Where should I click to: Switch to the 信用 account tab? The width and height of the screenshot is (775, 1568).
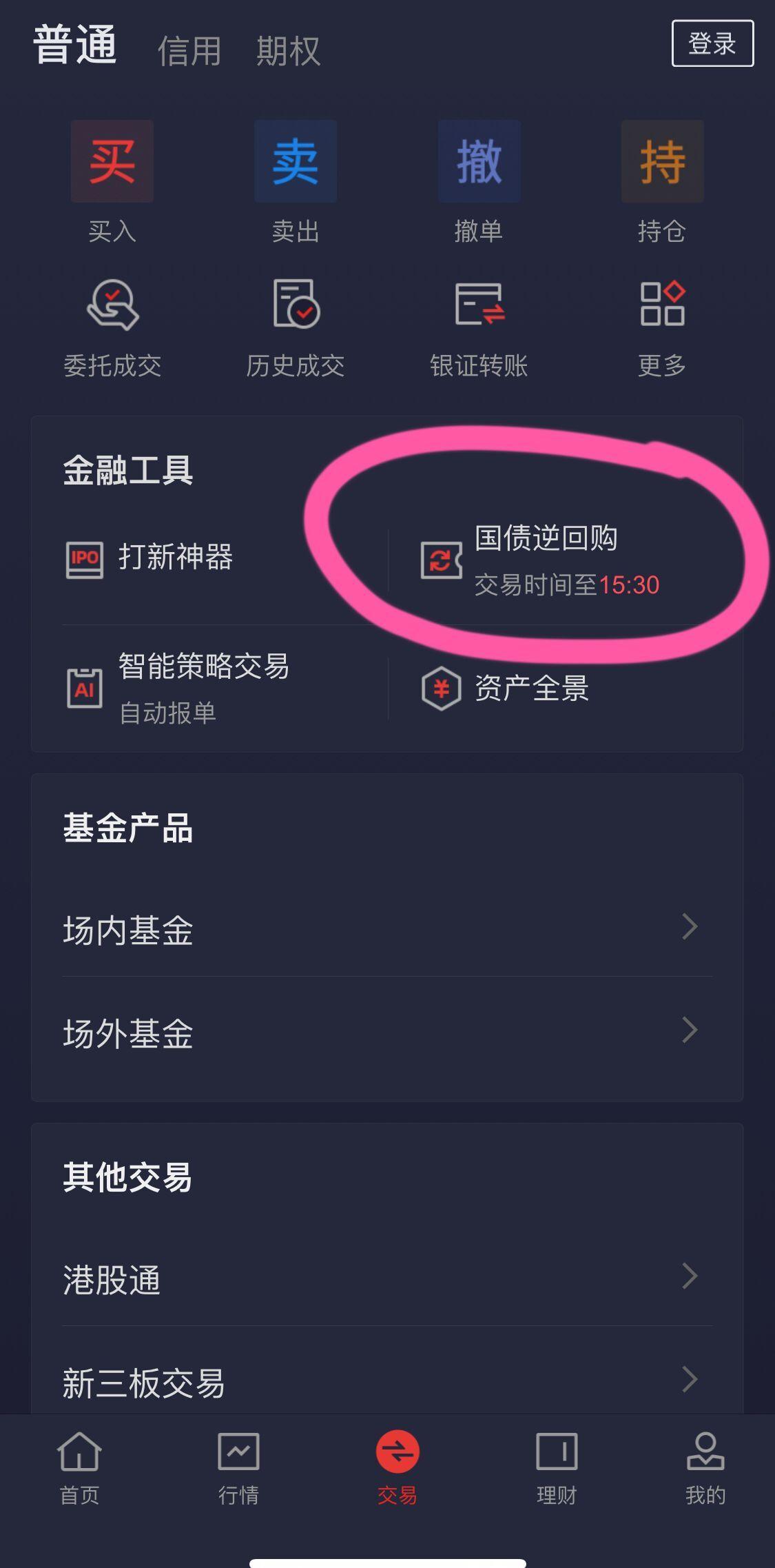tap(189, 51)
